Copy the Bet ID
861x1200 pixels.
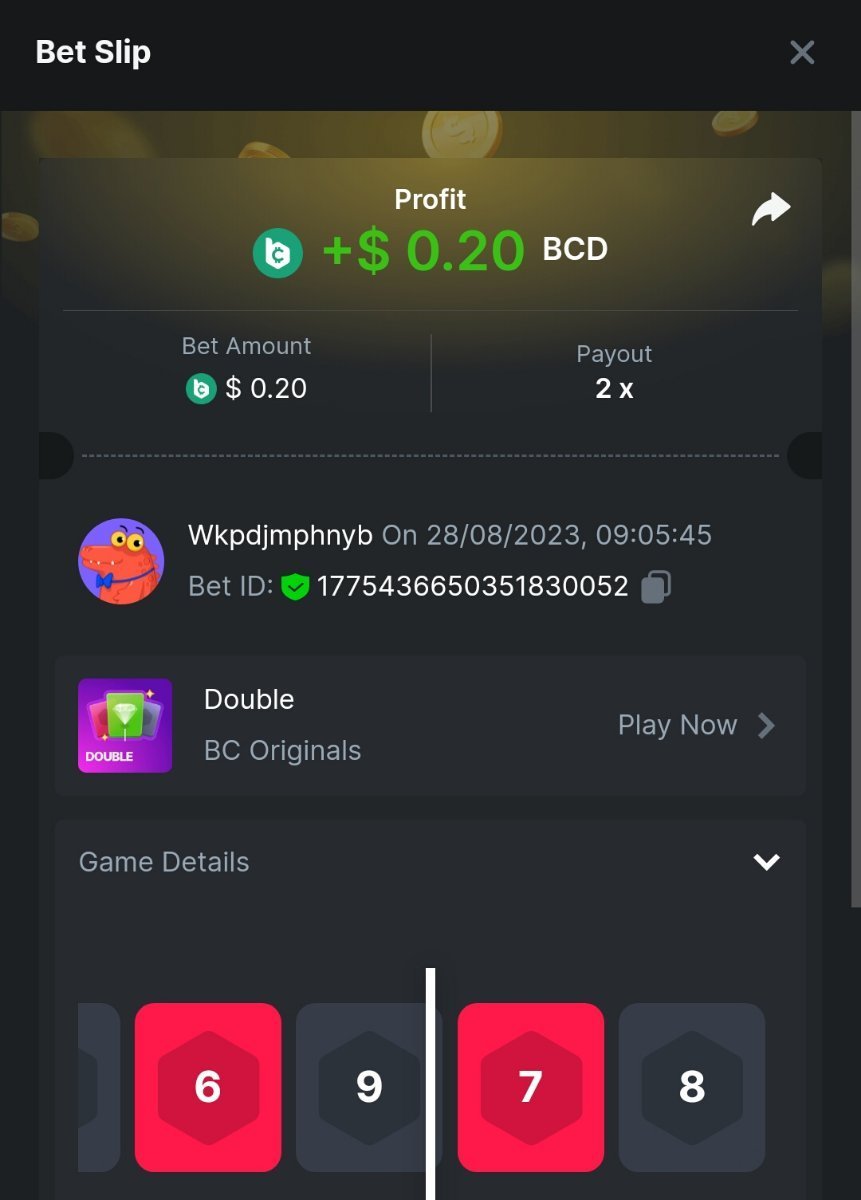click(x=656, y=586)
